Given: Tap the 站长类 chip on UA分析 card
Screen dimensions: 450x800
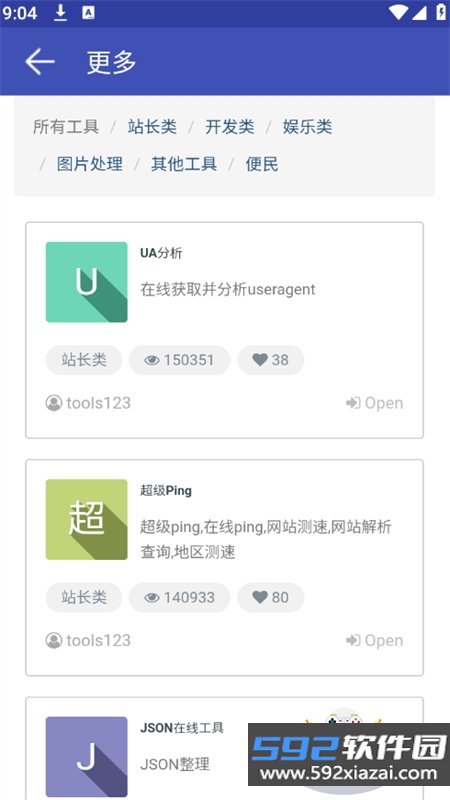Looking at the screenshot, I should [84, 360].
